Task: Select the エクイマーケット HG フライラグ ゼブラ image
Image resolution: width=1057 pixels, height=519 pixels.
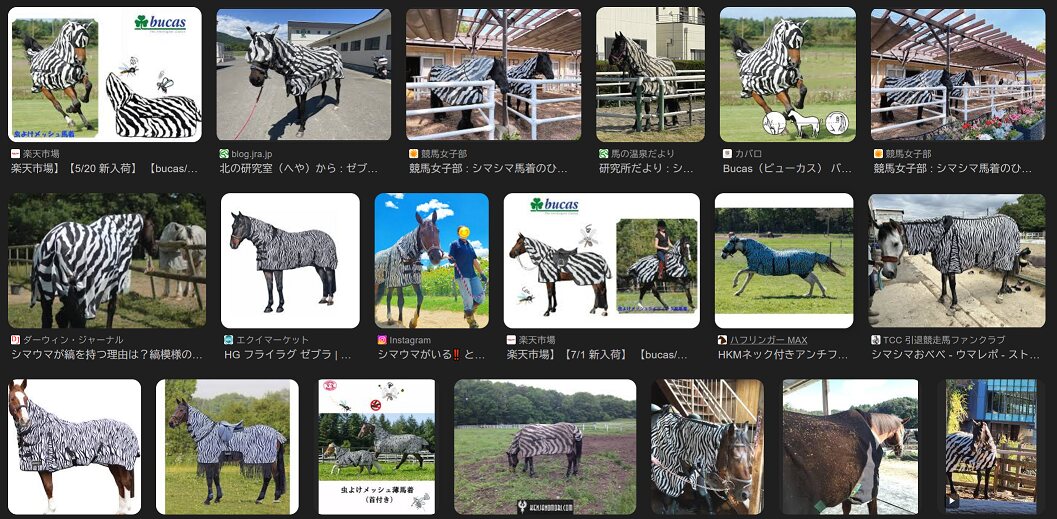Action: click(x=289, y=261)
